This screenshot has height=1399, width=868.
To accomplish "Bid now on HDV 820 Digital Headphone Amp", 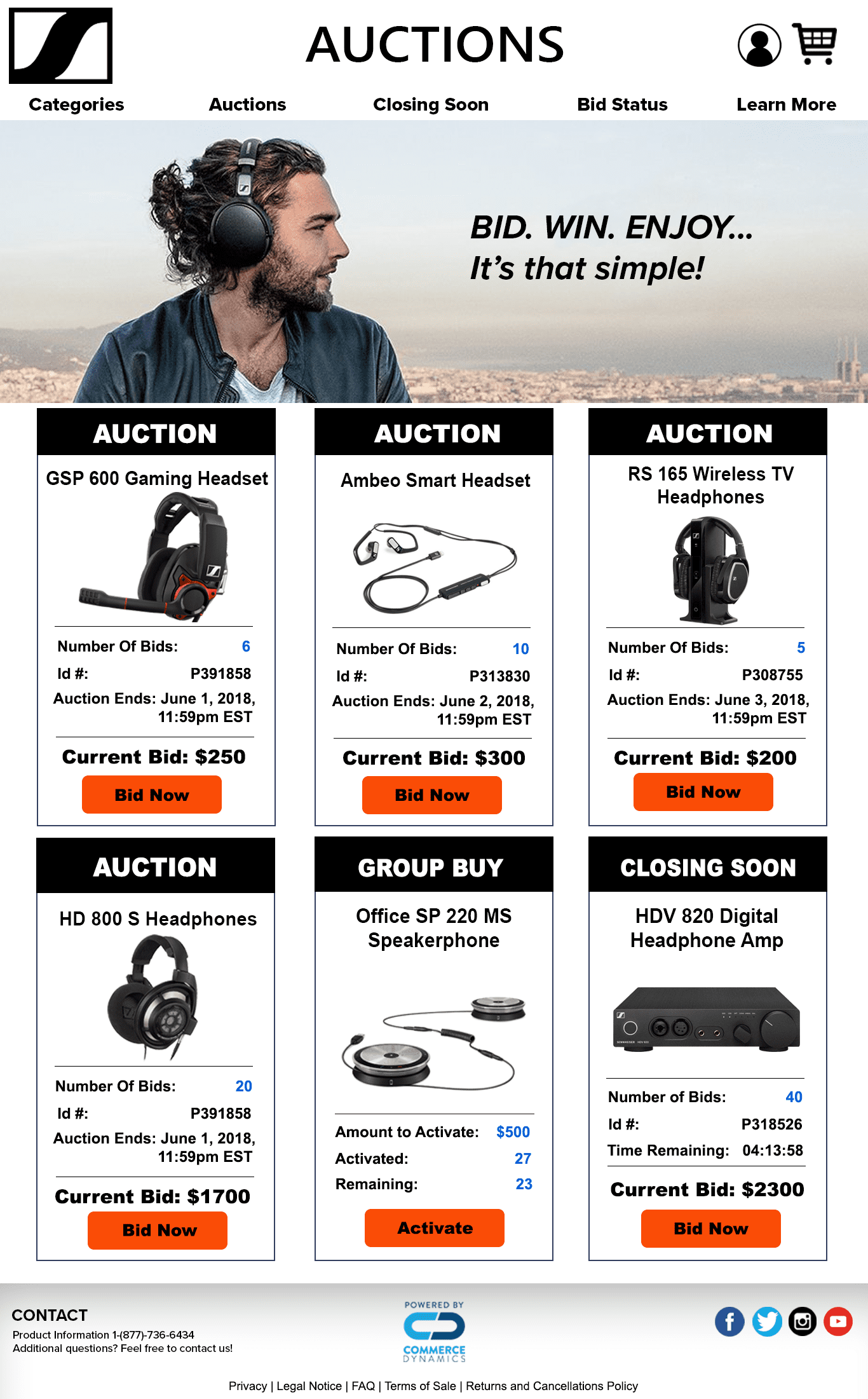I will pyautogui.click(x=711, y=1229).
